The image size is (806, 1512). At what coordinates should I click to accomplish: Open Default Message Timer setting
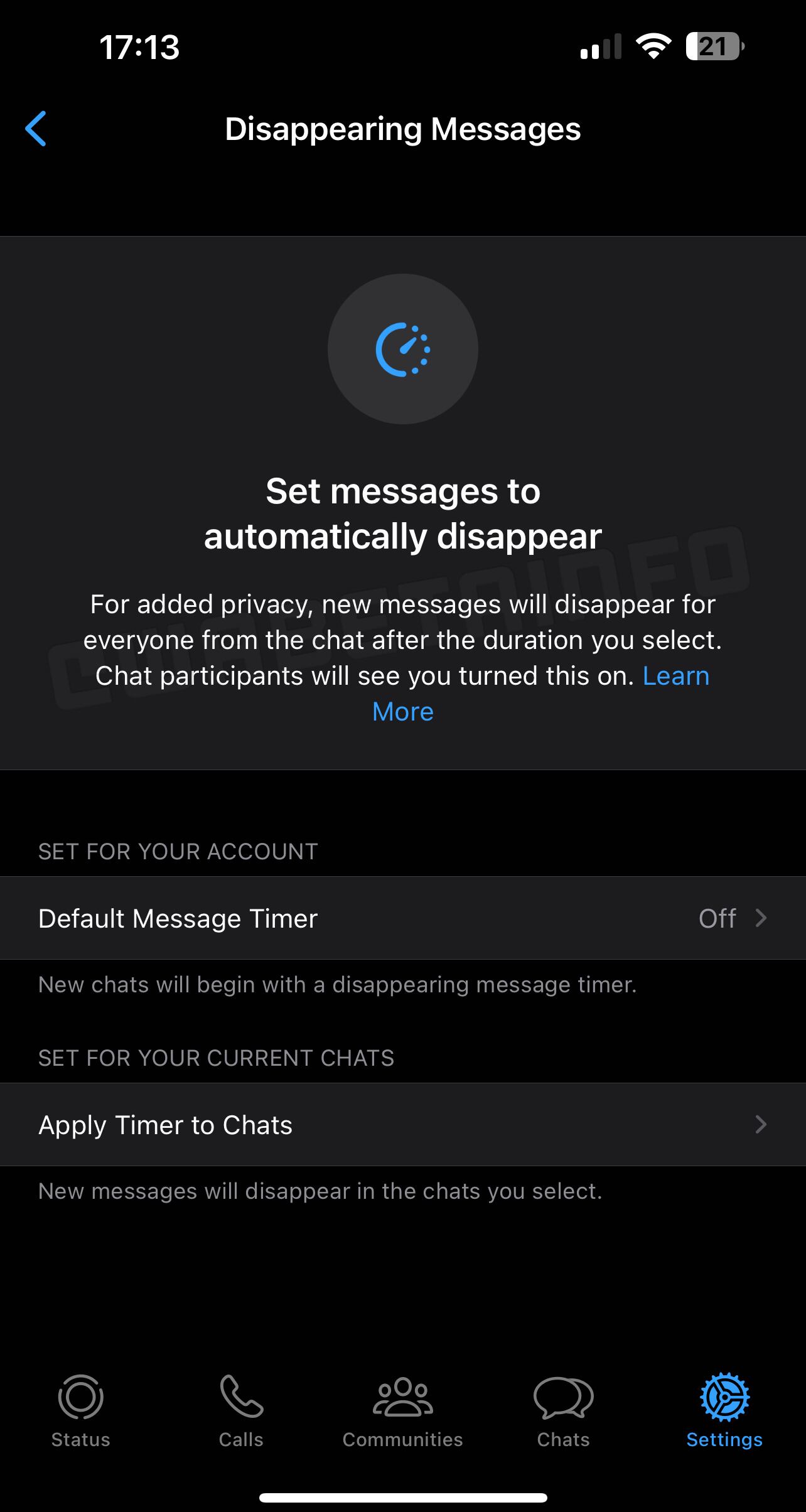(403, 918)
